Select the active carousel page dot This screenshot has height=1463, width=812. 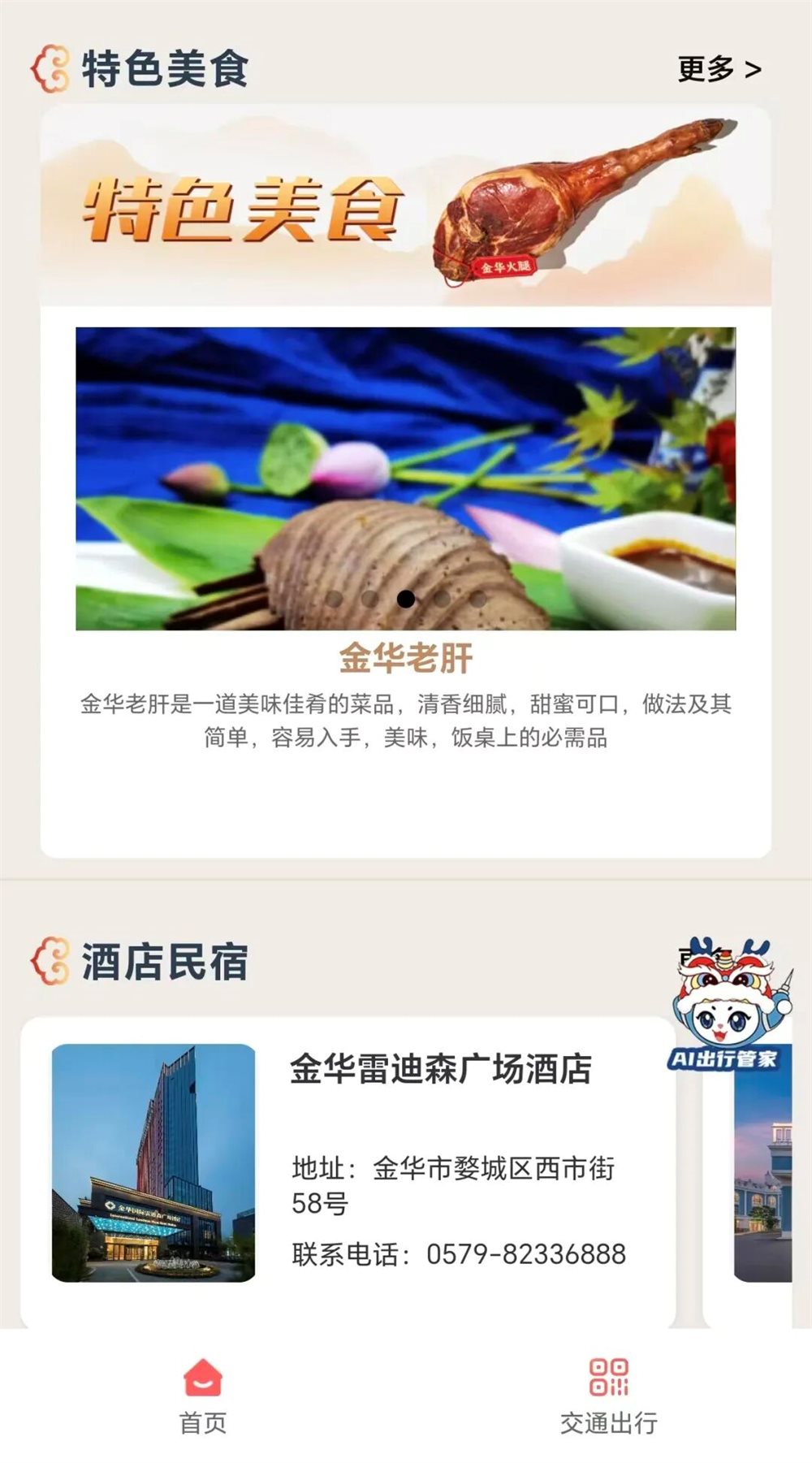(406, 599)
